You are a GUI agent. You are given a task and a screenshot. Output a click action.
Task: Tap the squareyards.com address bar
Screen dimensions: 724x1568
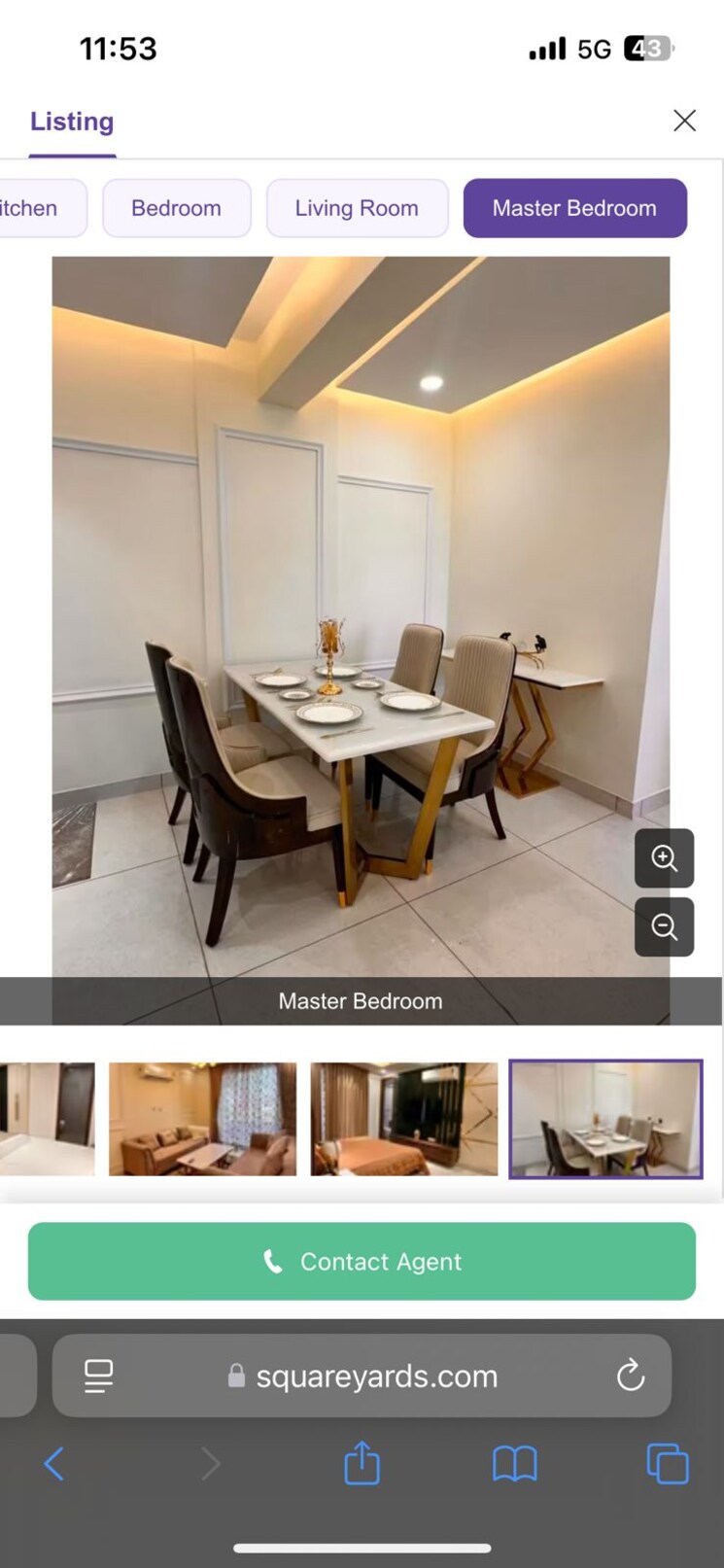(376, 1376)
